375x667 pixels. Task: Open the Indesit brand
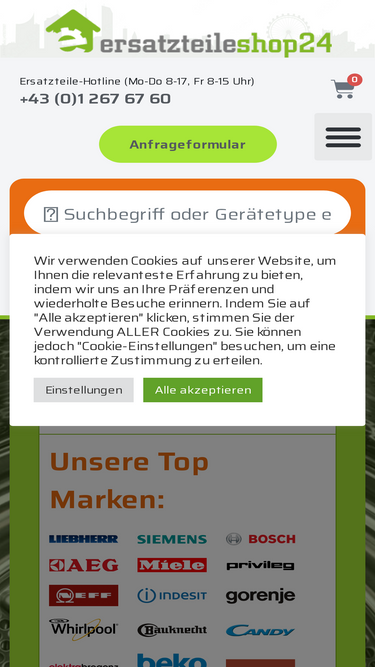[172, 595]
